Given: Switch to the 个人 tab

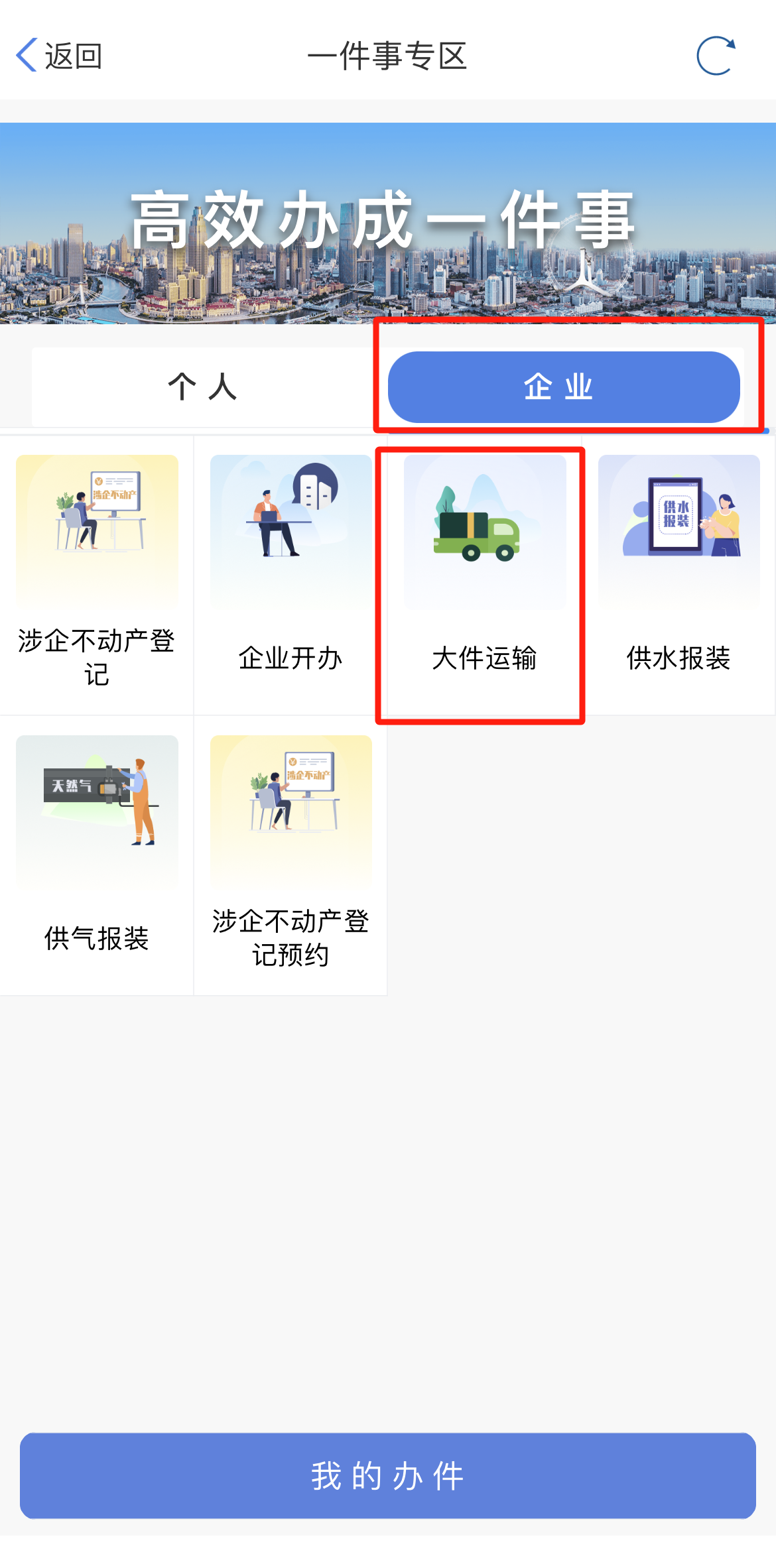Looking at the screenshot, I should (203, 387).
